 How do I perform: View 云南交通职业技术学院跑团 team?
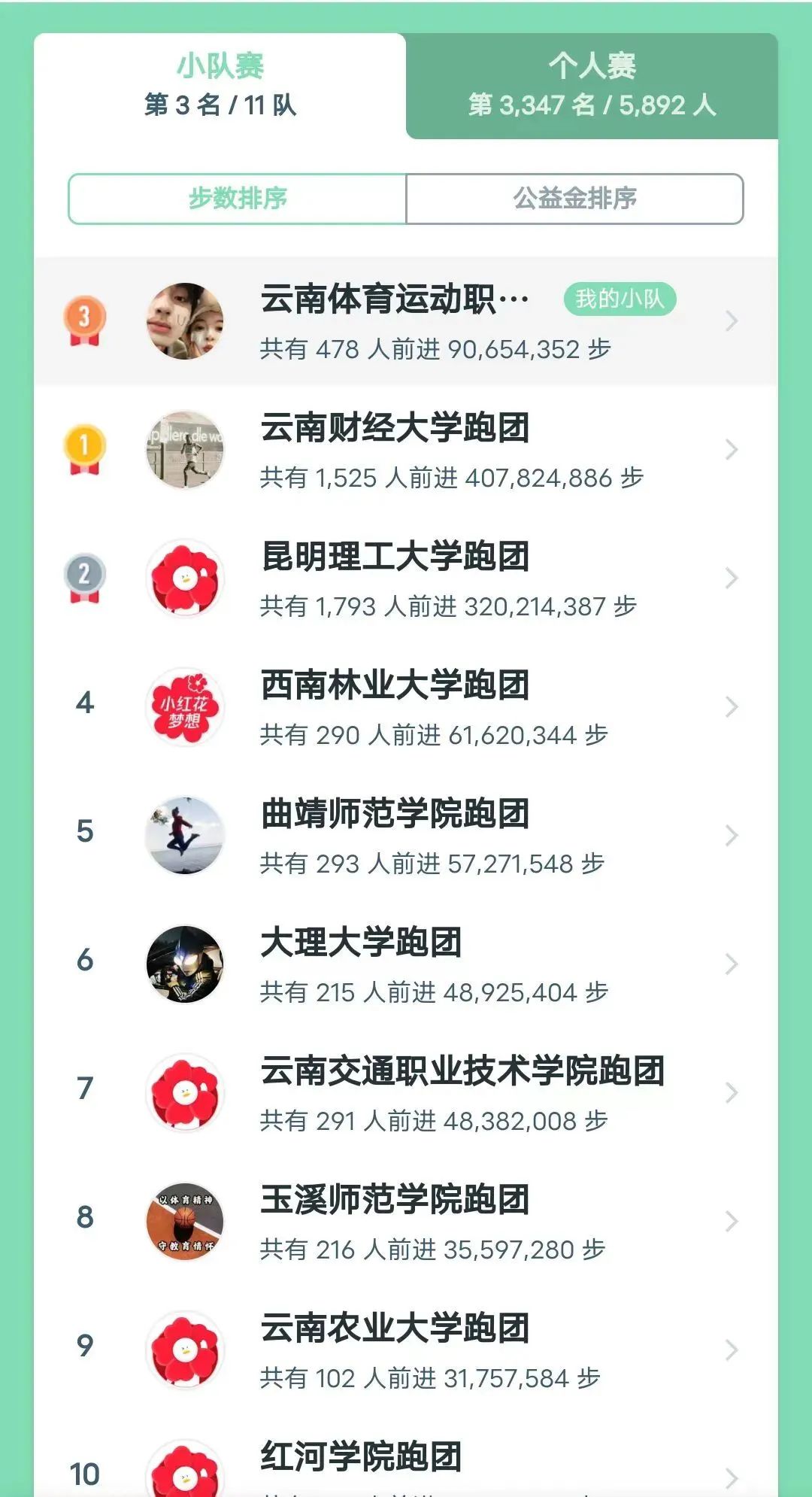point(406,1093)
